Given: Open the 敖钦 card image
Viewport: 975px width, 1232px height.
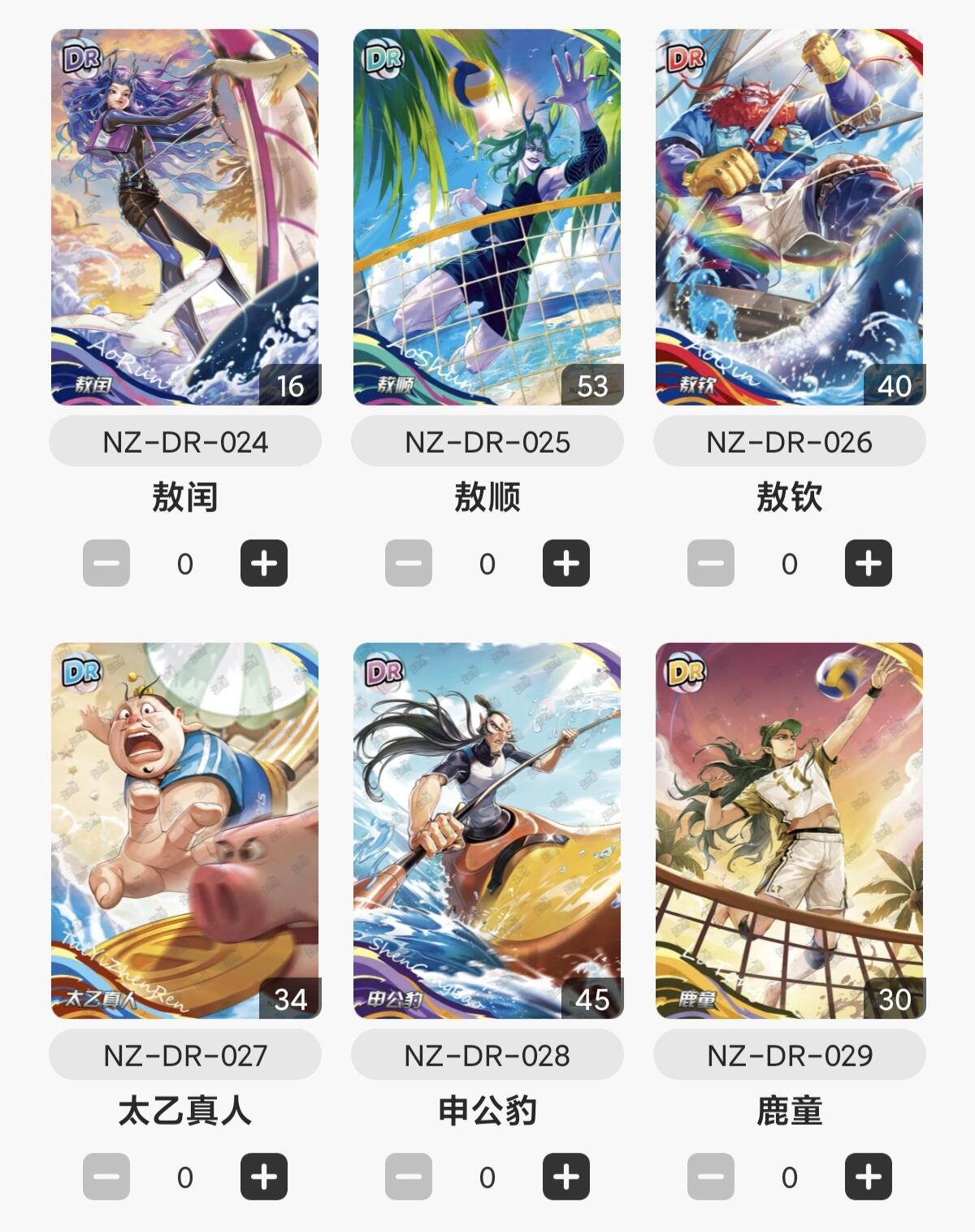Looking at the screenshot, I should pos(790,217).
